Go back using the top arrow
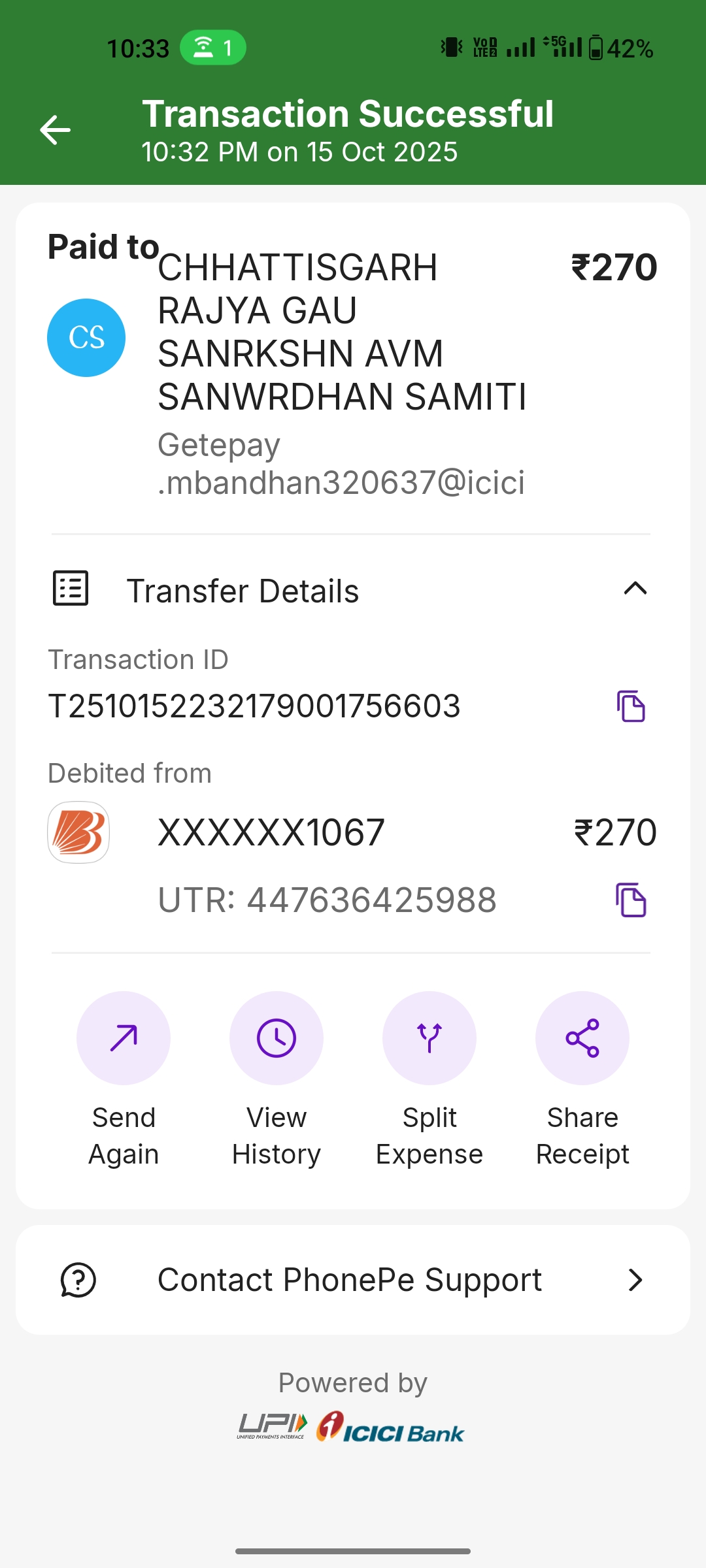706x1568 pixels. click(56, 130)
